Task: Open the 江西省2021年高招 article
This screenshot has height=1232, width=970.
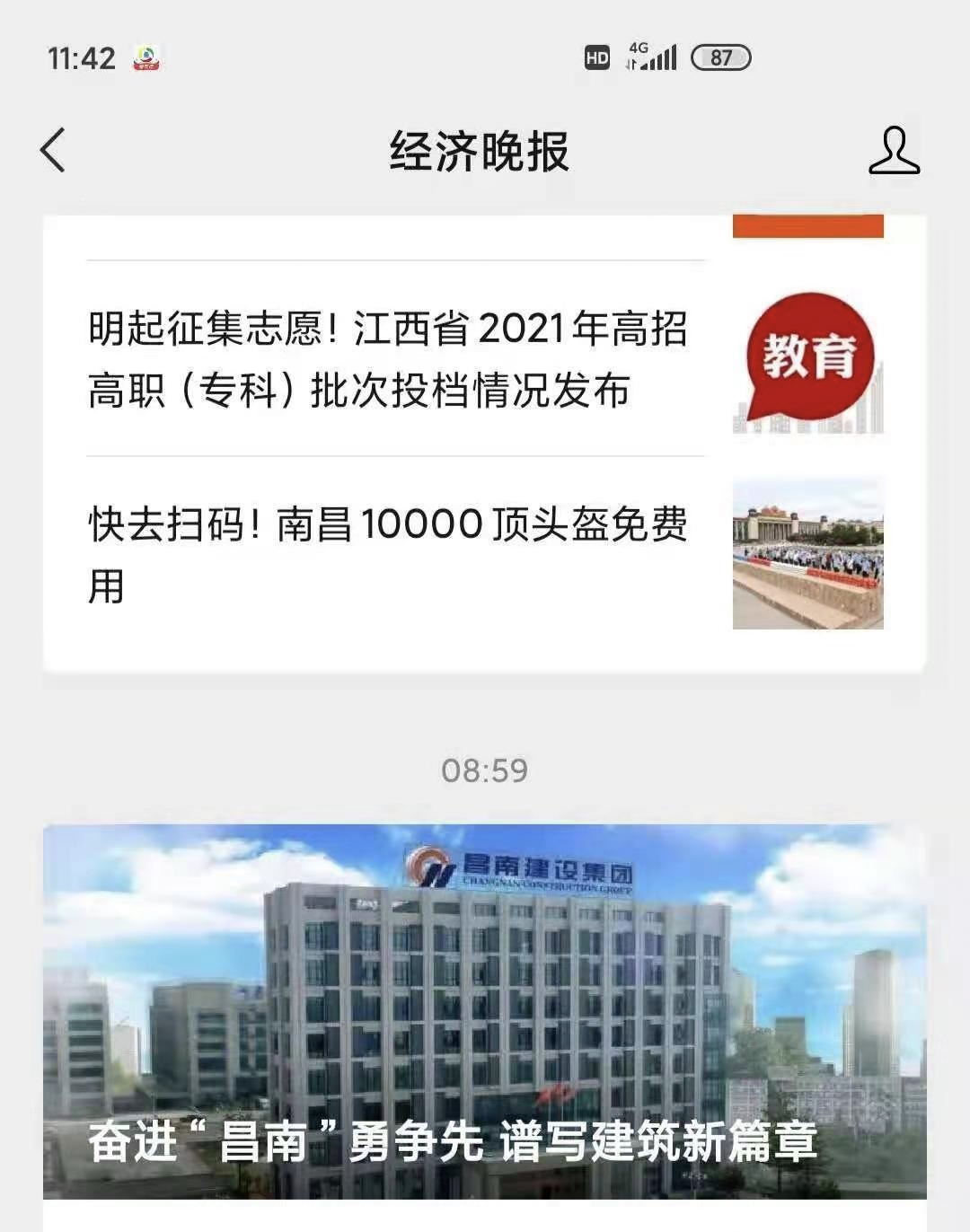Action: [x=388, y=359]
